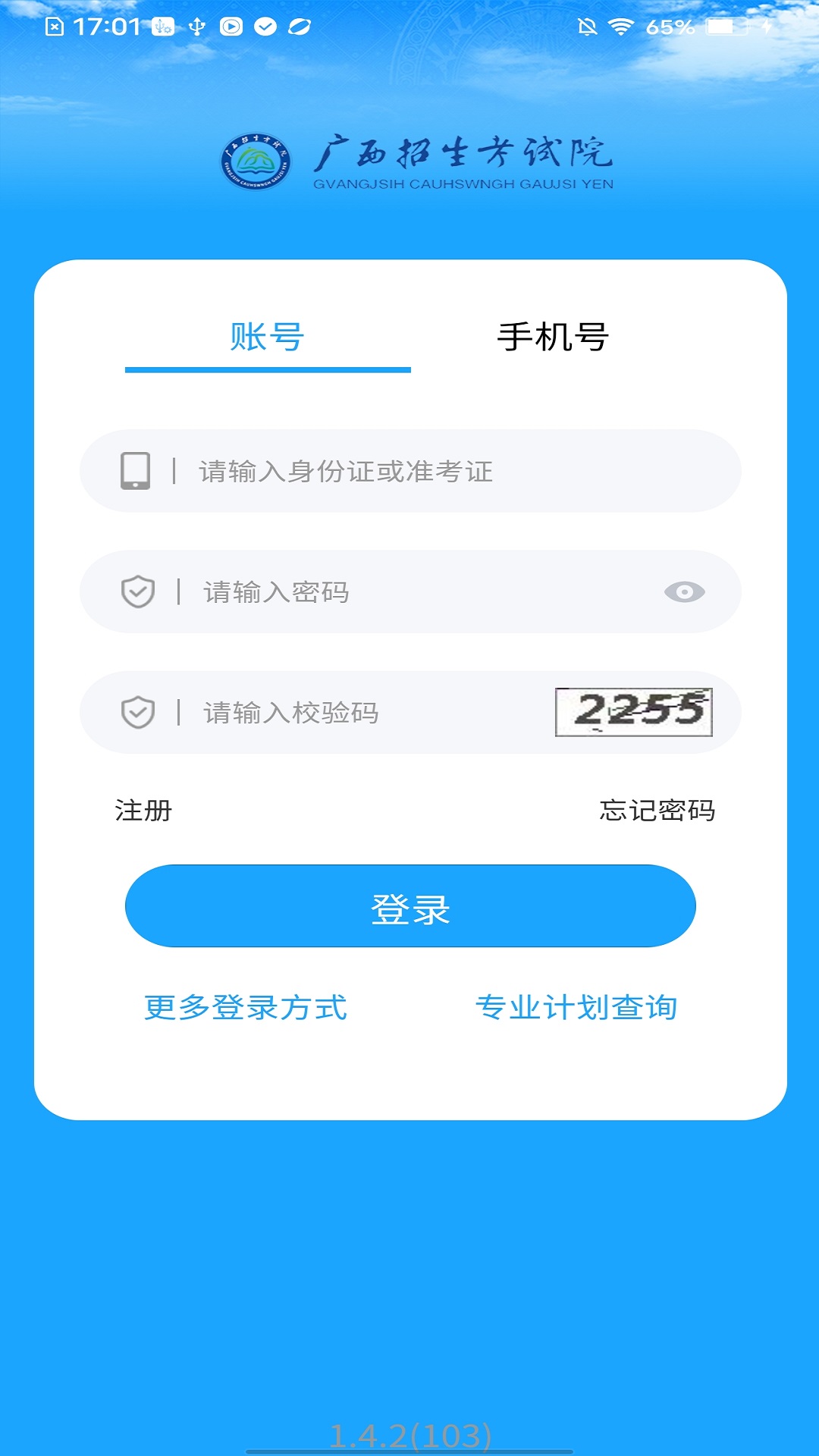Viewport: 819px width, 1456px height.
Task: Open the 注册 registration page
Action: click(x=142, y=811)
